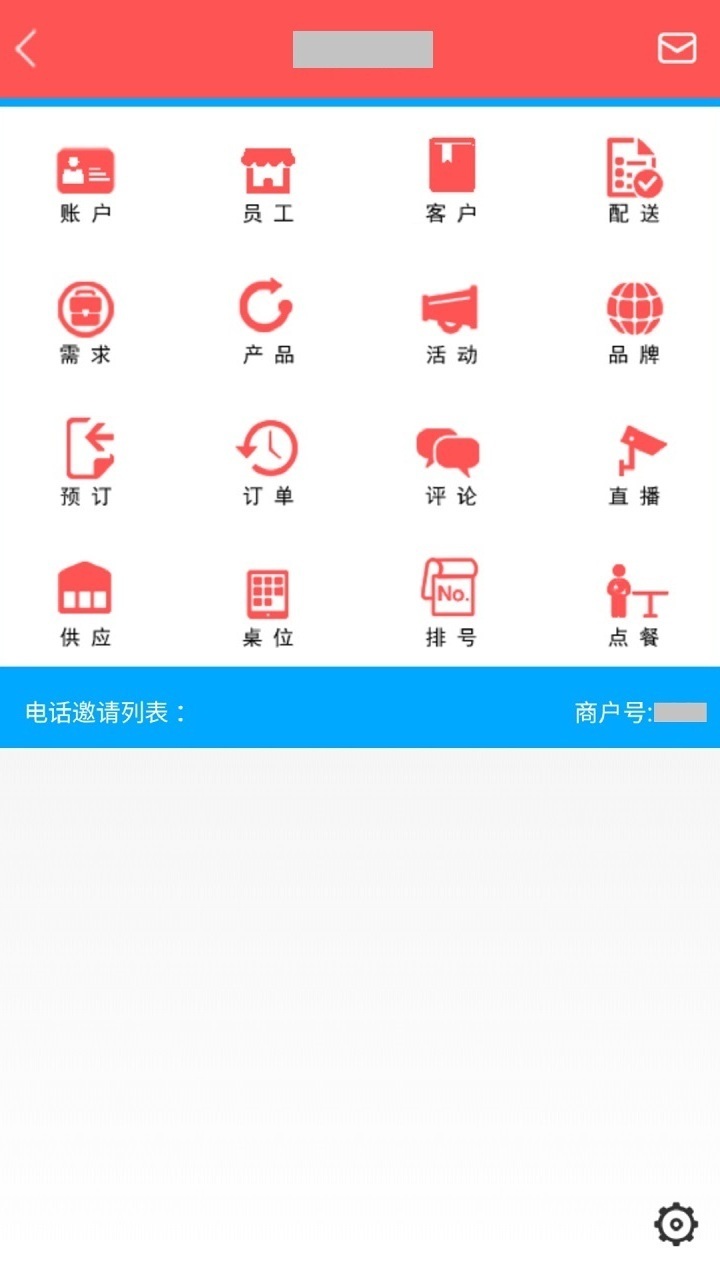This screenshot has height=1280, width=720.
Task: Open the 需求 demands section
Action: click(x=86, y=323)
